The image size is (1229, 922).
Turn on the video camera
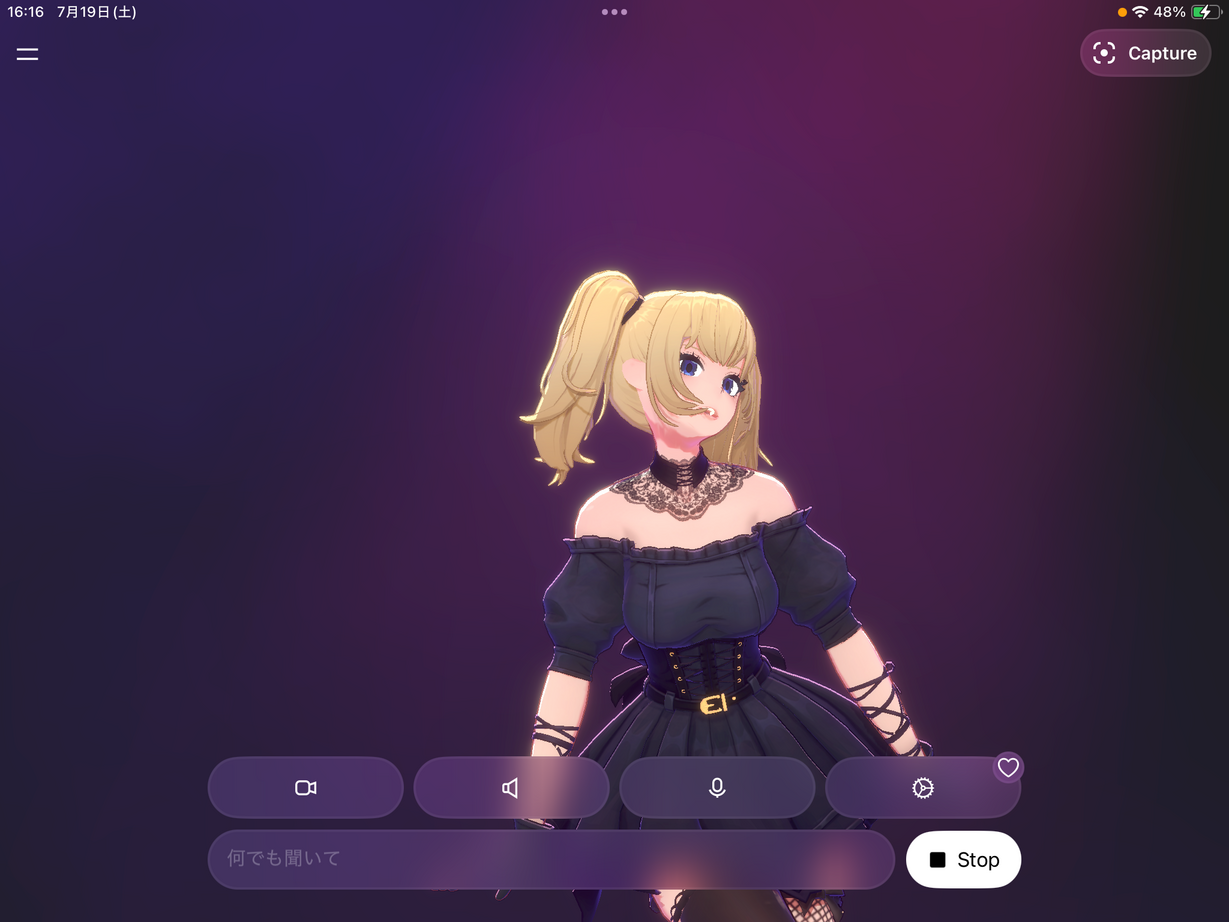pos(305,788)
